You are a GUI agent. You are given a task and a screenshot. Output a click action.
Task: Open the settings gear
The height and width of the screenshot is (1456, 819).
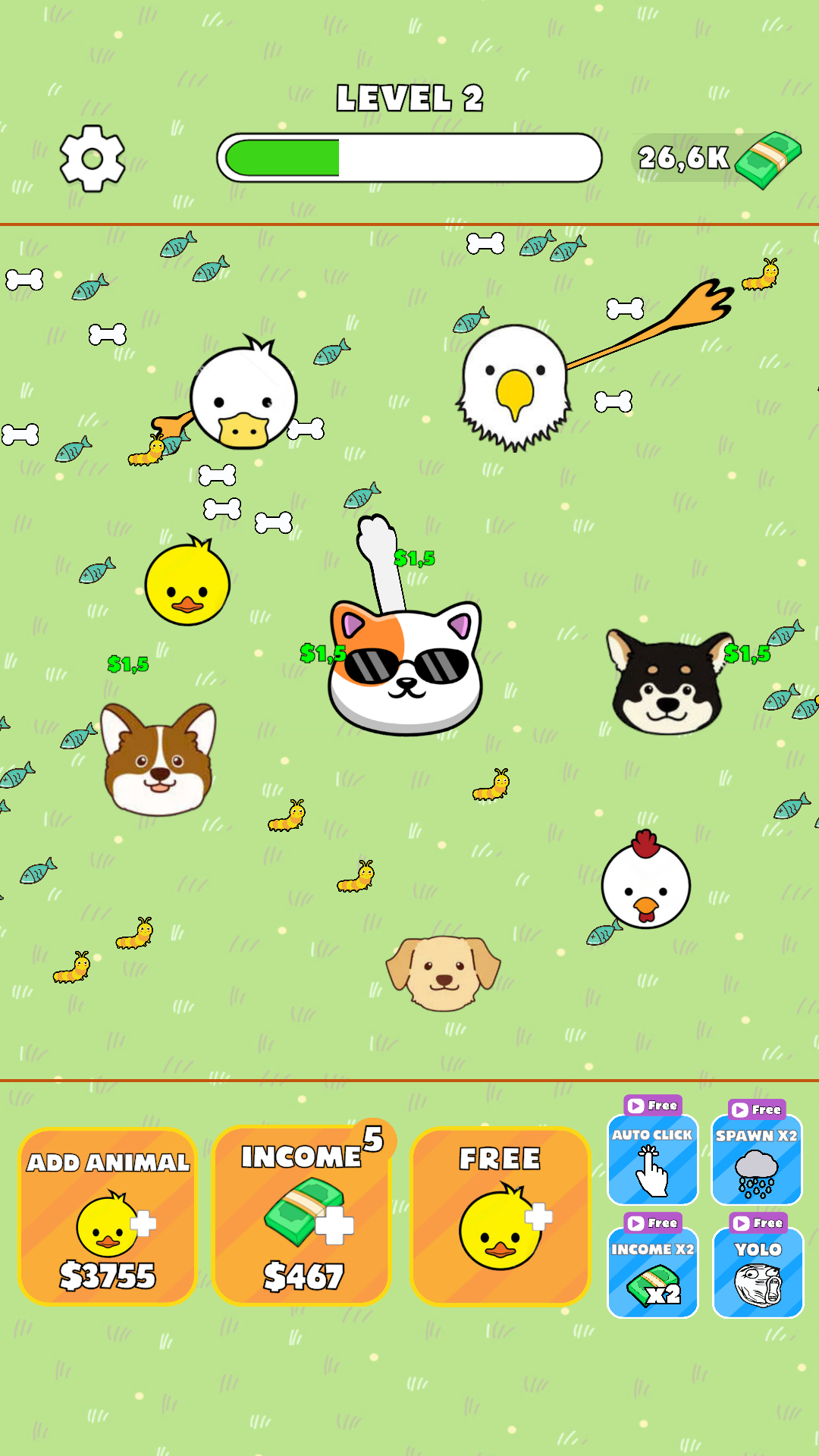(x=94, y=157)
